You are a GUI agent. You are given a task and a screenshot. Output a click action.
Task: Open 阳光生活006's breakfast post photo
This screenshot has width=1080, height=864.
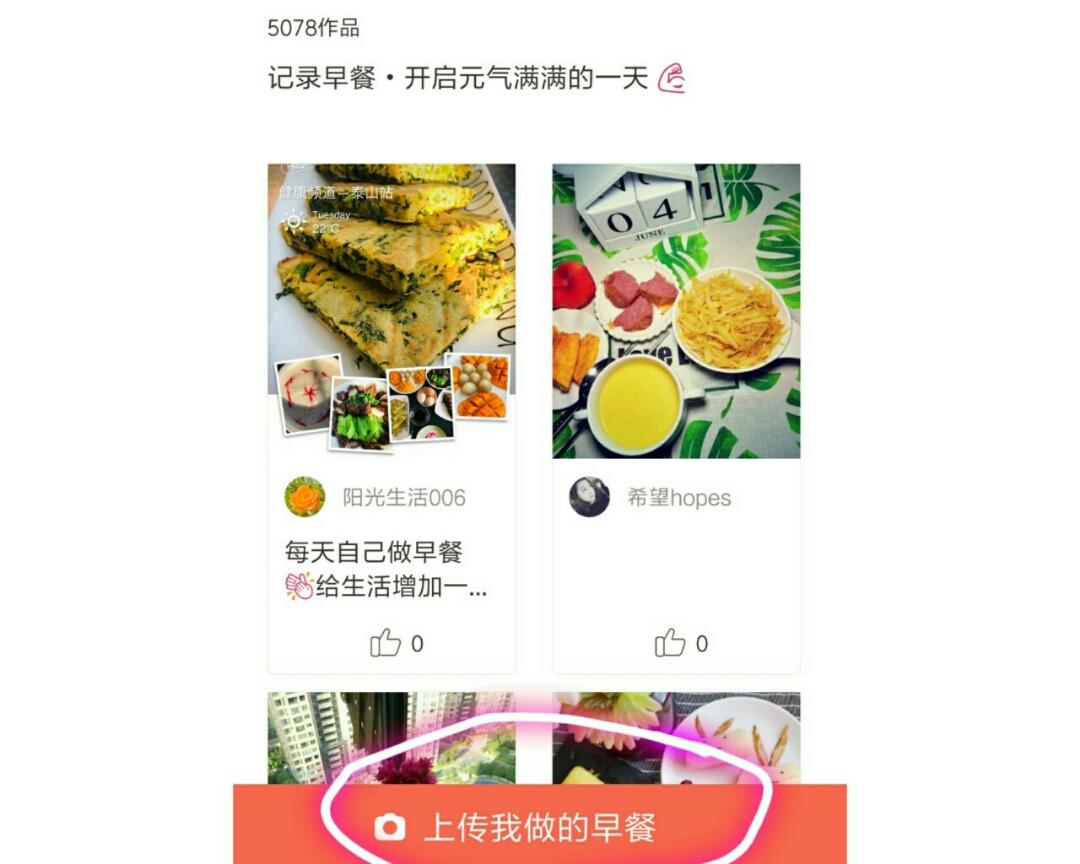(x=391, y=310)
